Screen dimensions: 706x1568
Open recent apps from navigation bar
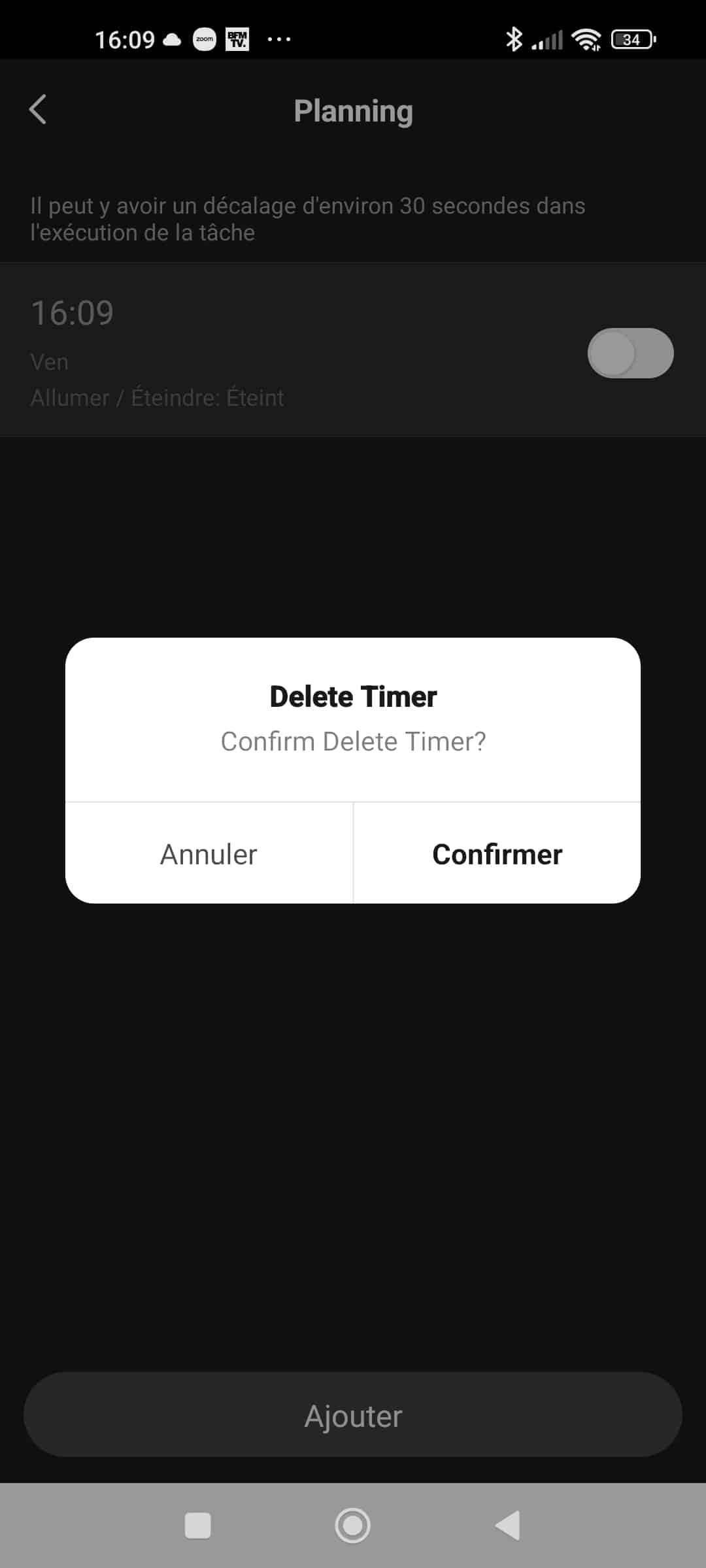pyautogui.click(x=197, y=1526)
